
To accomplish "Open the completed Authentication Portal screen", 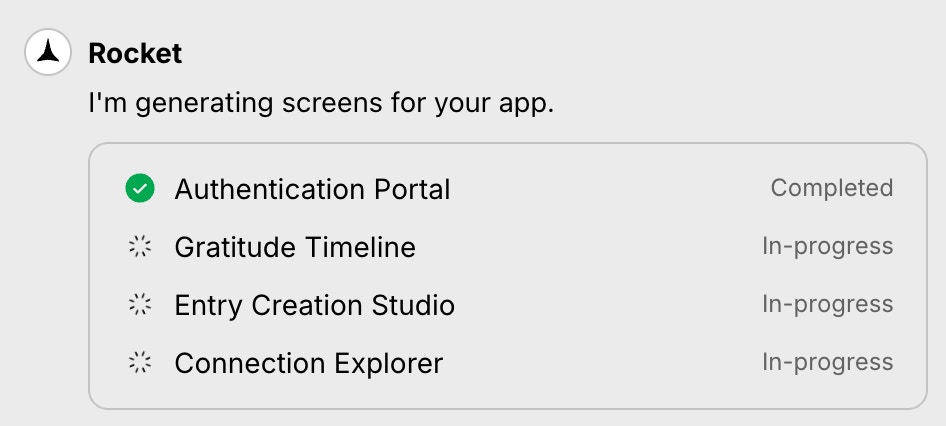I will pos(312,189).
